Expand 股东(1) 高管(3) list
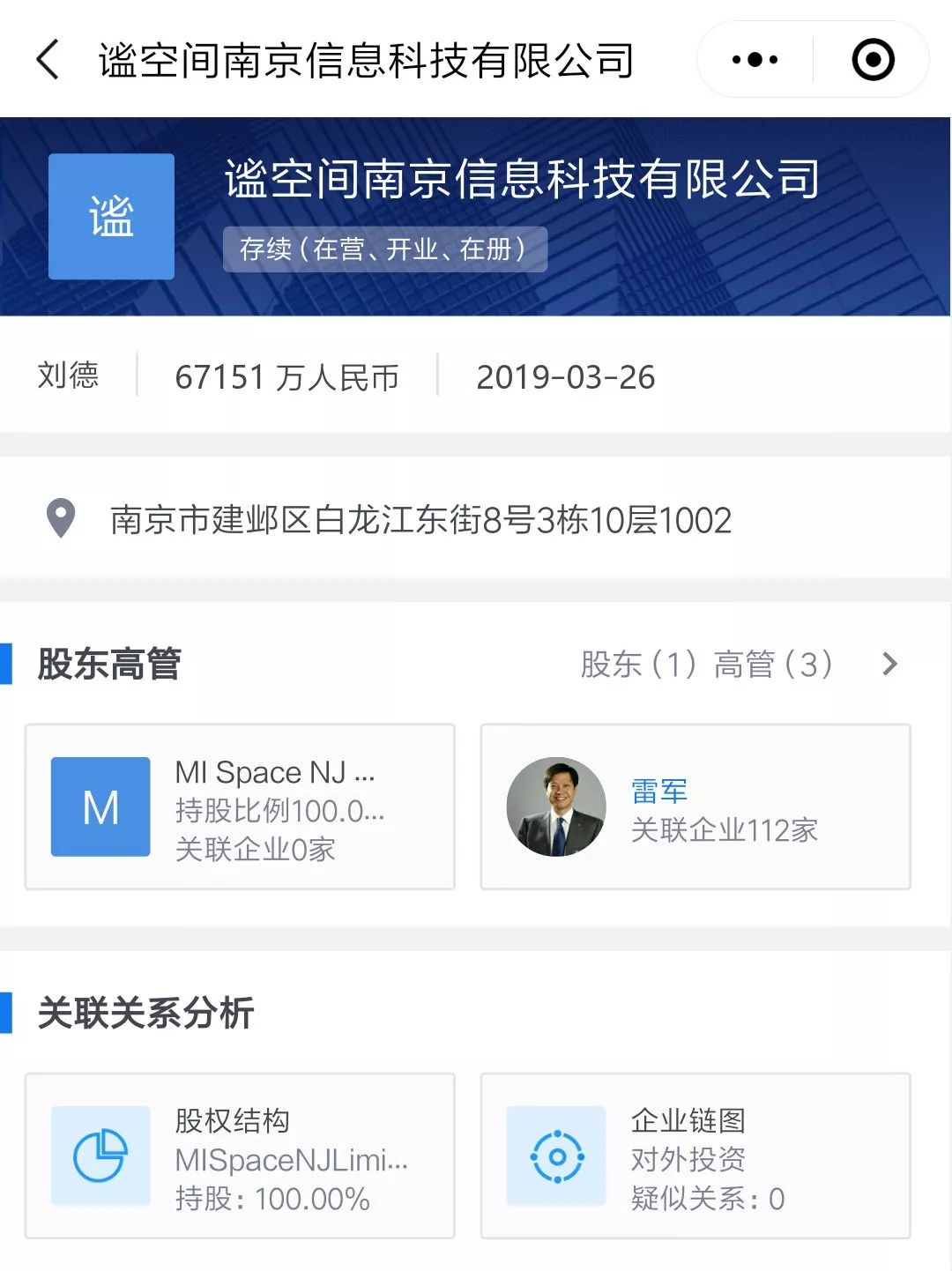The image size is (952, 1271). click(x=739, y=664)
